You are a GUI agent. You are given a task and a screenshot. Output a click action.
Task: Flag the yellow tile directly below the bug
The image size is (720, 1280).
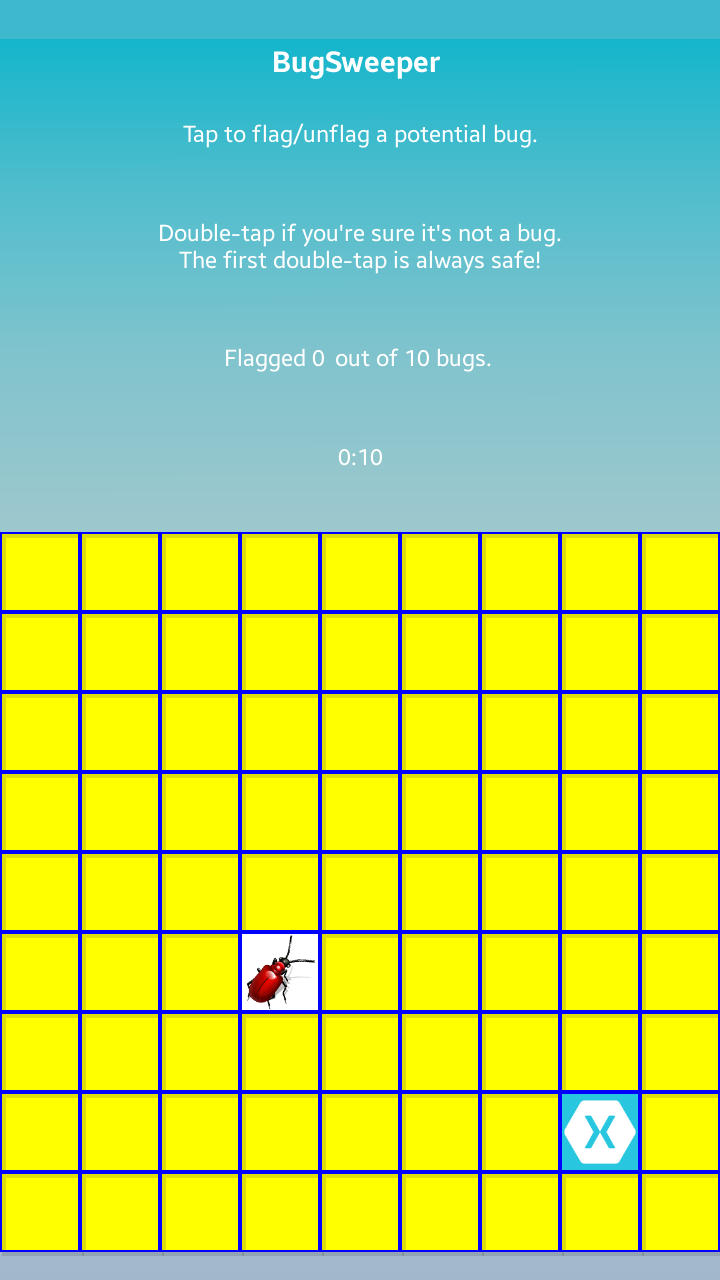tap(280, 1051)
